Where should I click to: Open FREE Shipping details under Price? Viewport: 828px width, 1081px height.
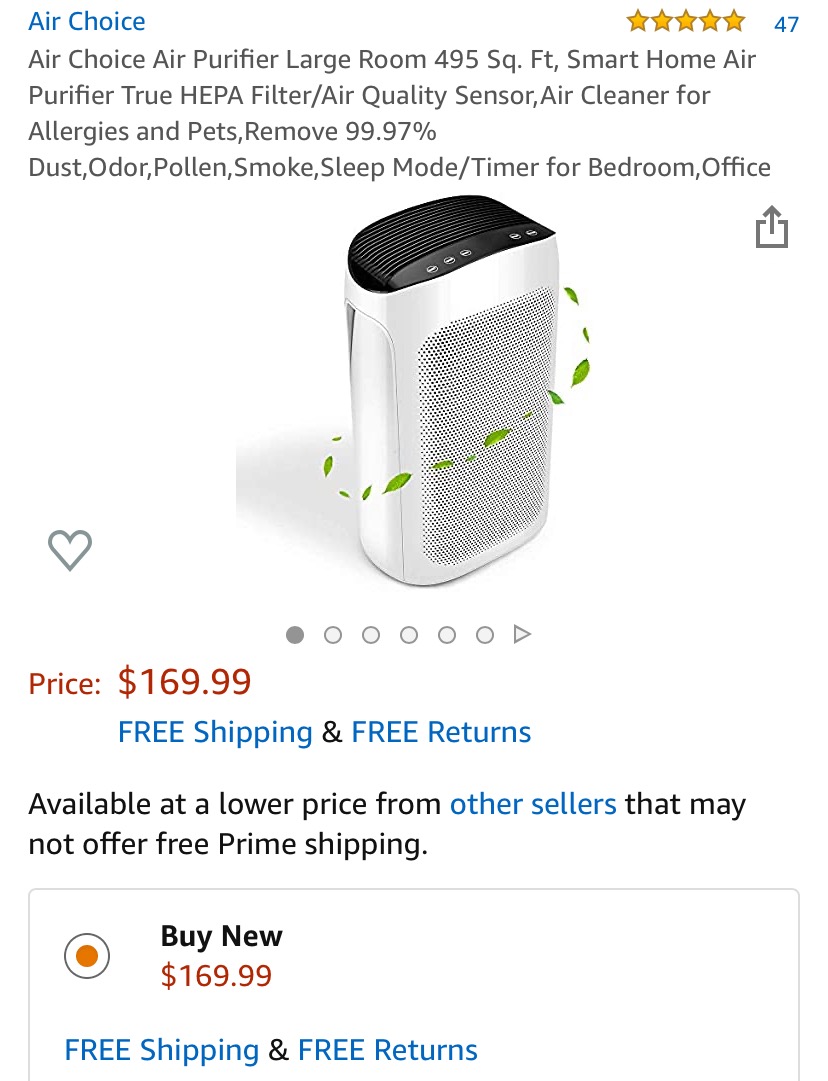coord(215,732)
